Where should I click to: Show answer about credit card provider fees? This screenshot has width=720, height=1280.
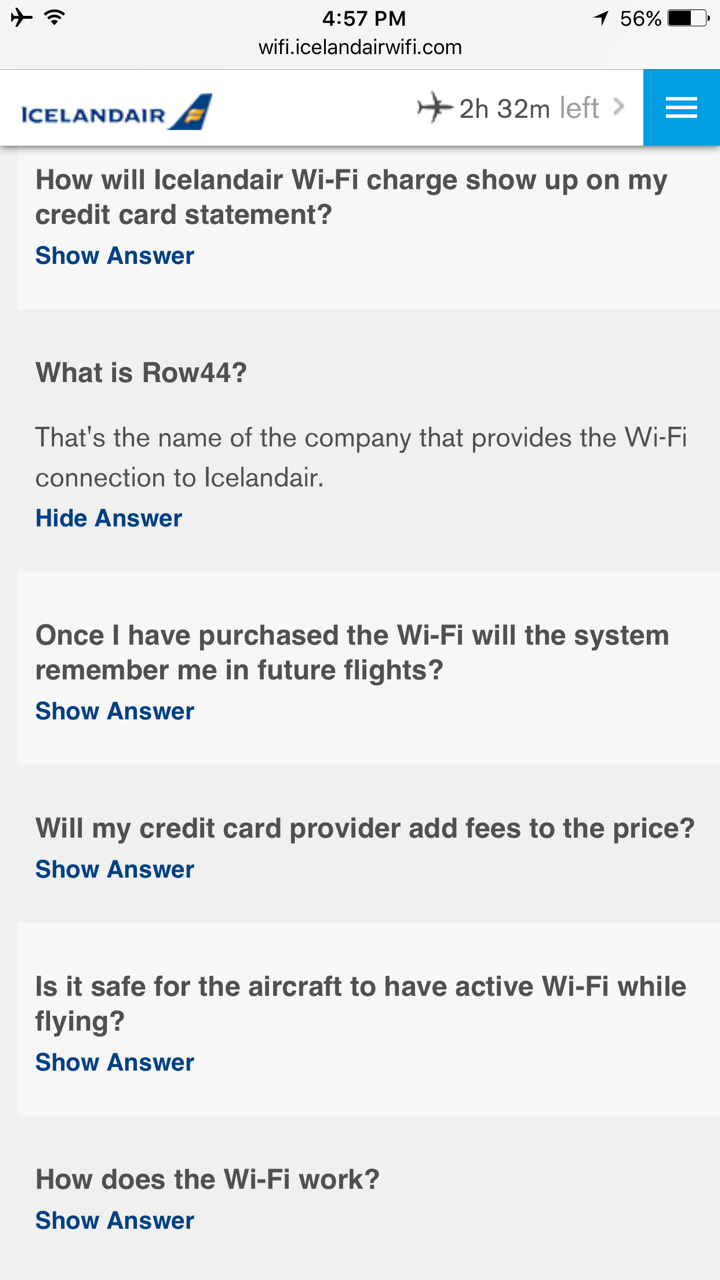(x=115, y=869)
